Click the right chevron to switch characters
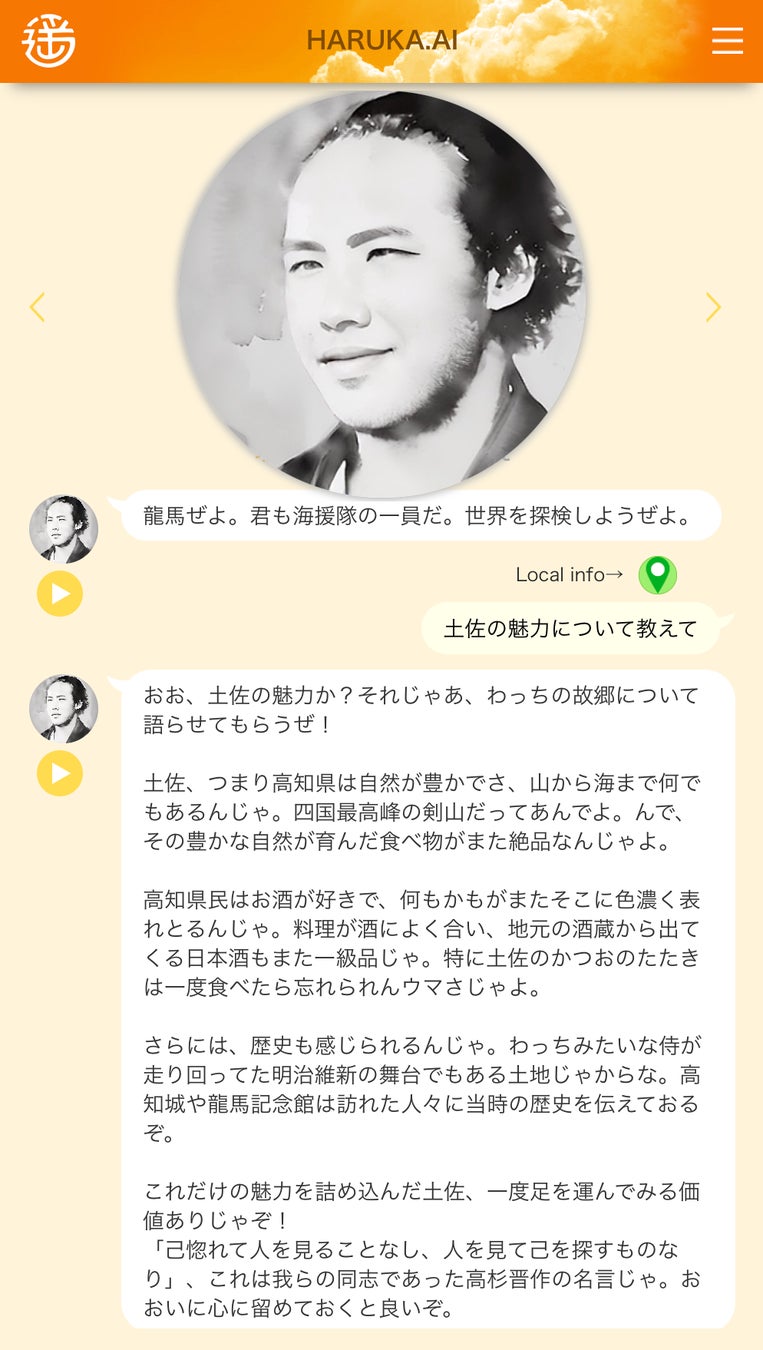This screenshot has width=763, height=1350. (714, 307)
